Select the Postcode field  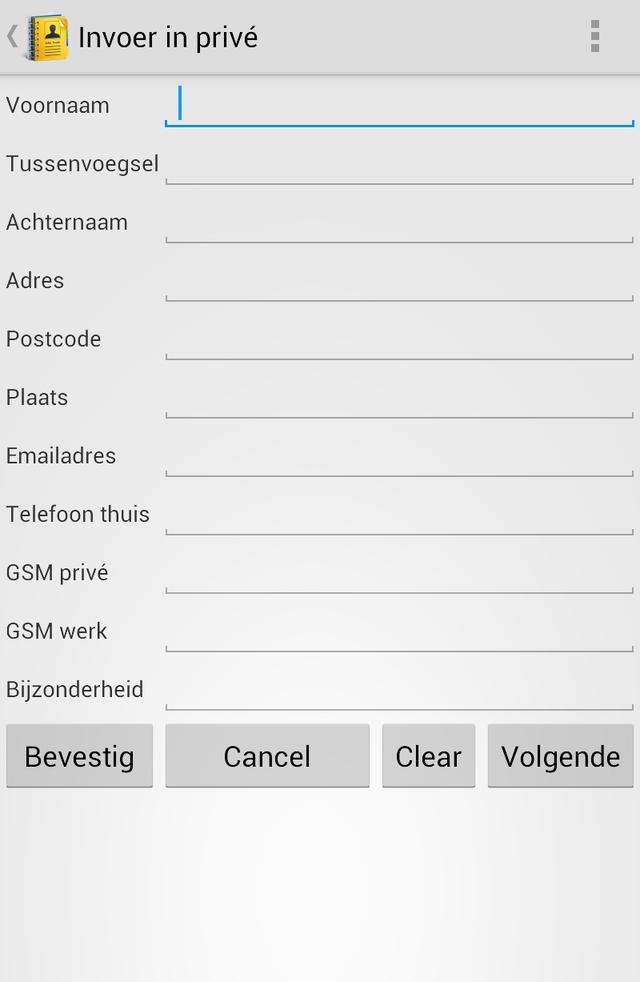399,339
